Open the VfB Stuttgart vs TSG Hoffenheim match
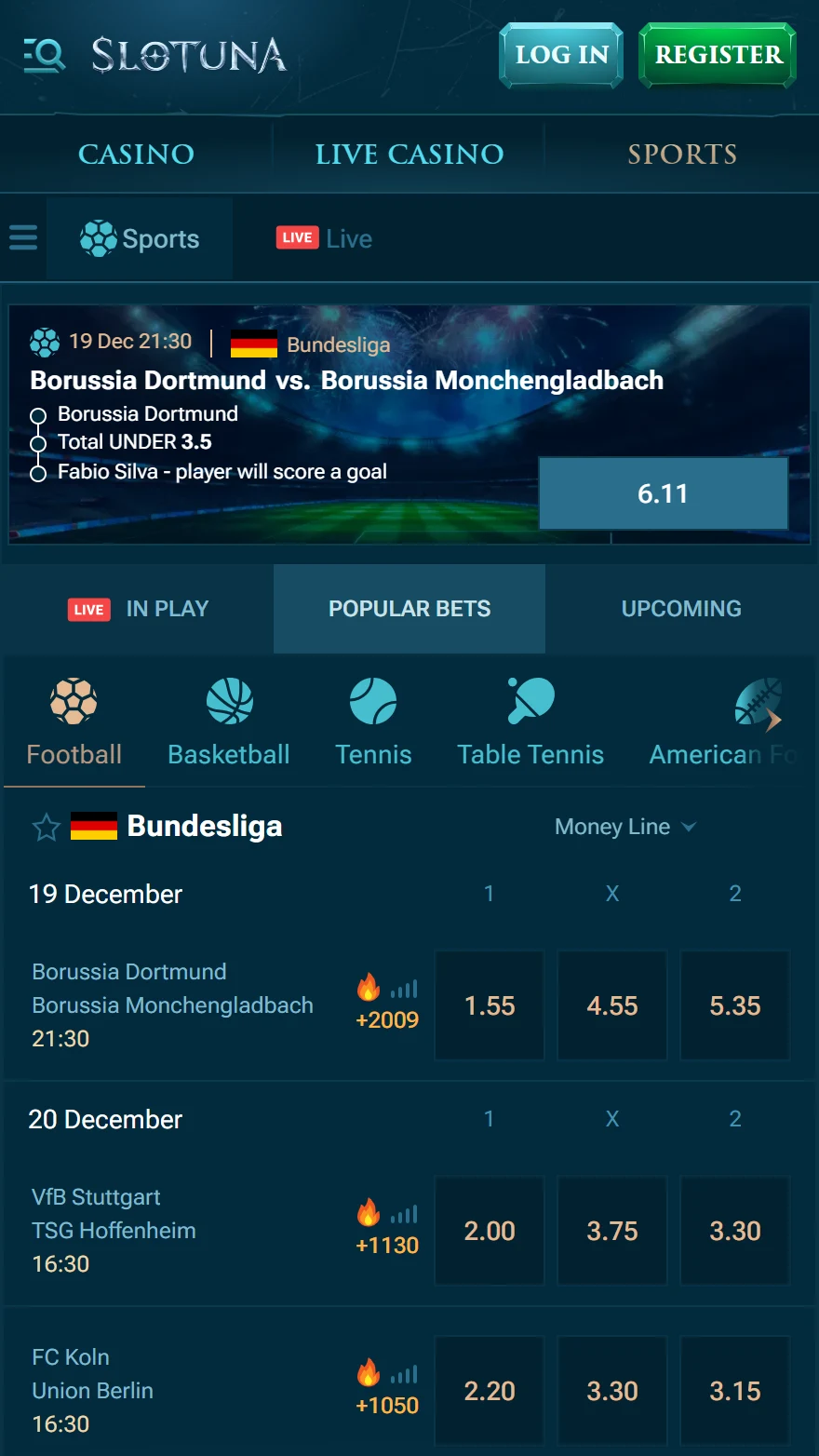 pyautogui.click(x=114, y=1214)
